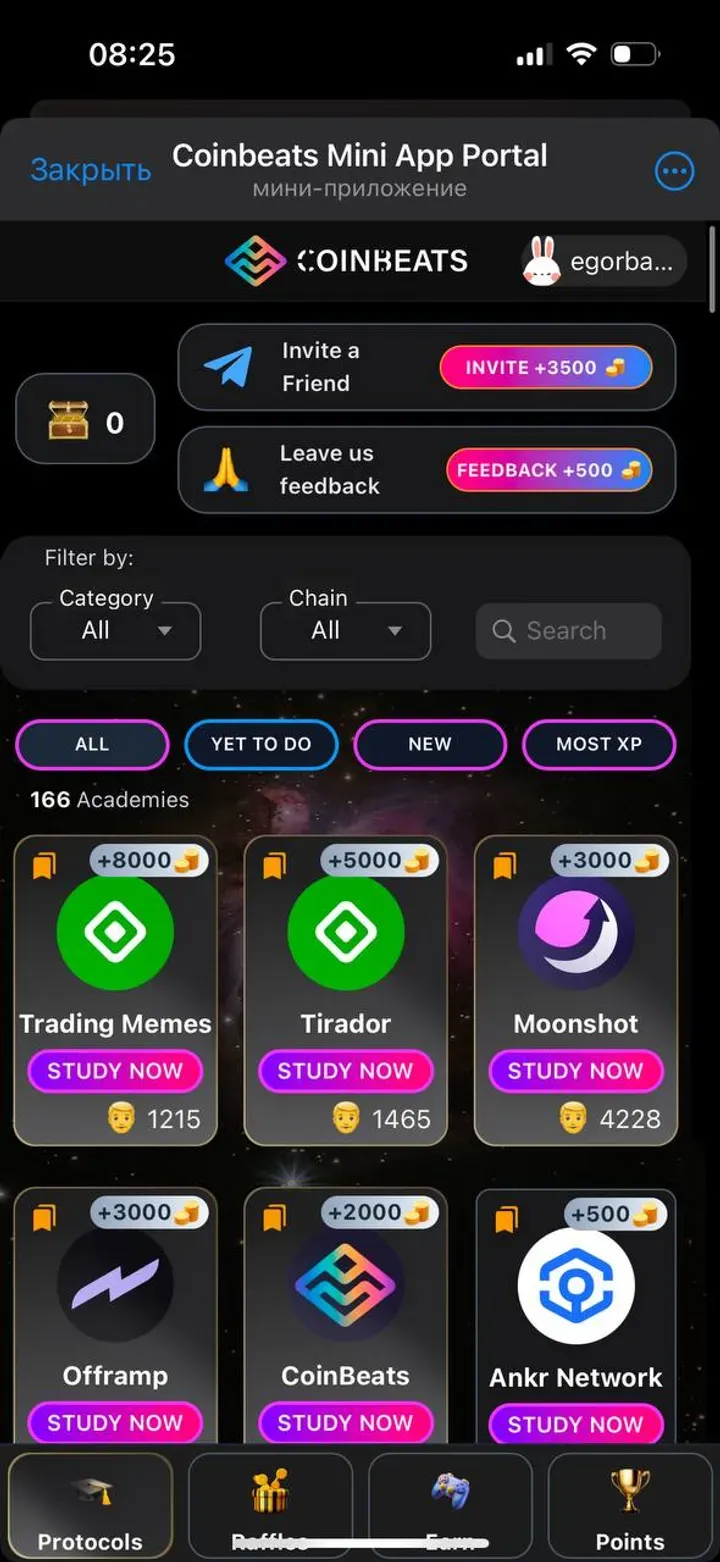Select the YET TO DO chip
The height and width of the screenshot is (1562, 720).
pyautogui.click(x=261, y=744)
